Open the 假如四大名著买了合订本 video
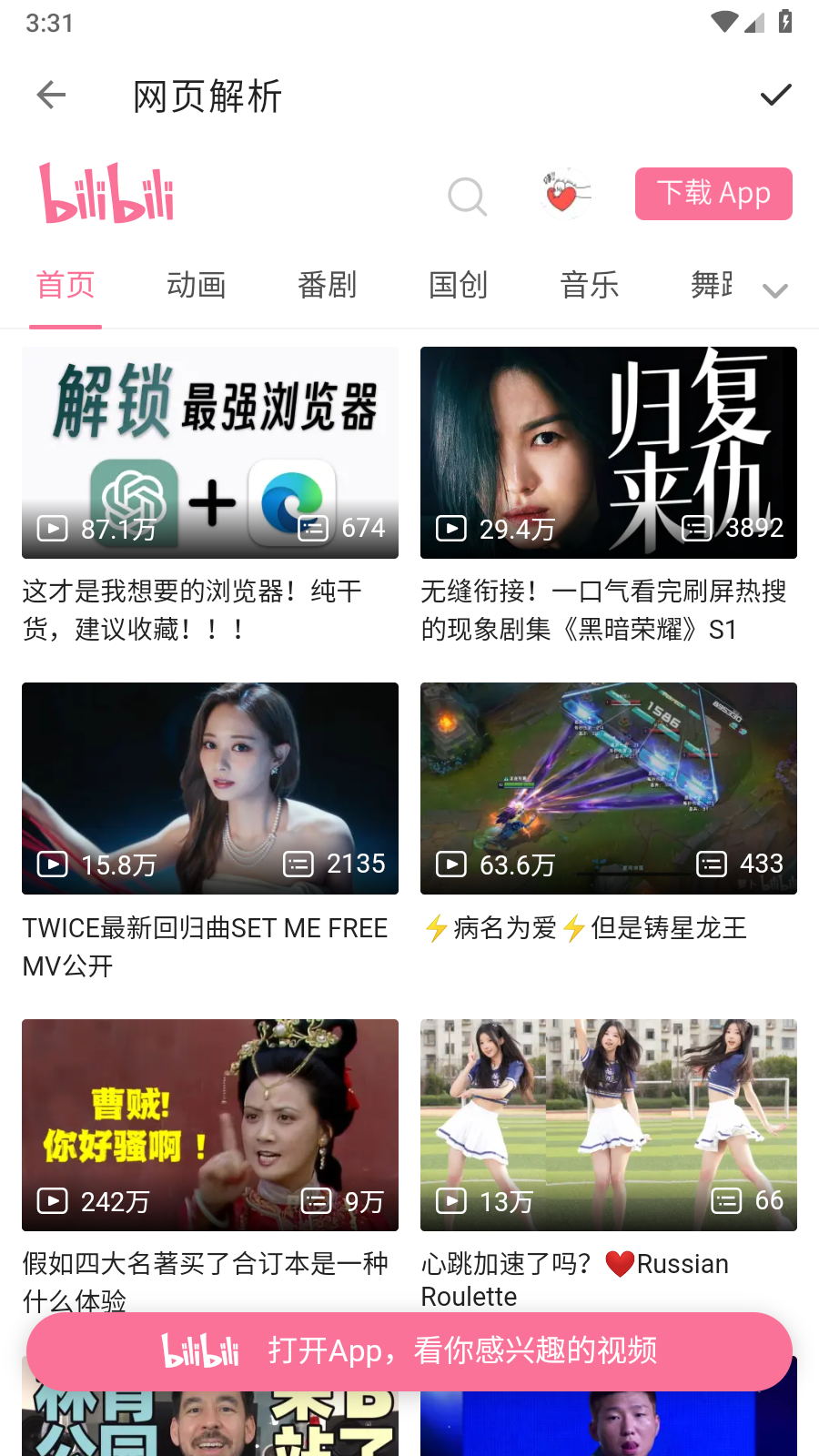This screenshot has width=819, height=1456. pyautogui.click(x=210, y=1125)
